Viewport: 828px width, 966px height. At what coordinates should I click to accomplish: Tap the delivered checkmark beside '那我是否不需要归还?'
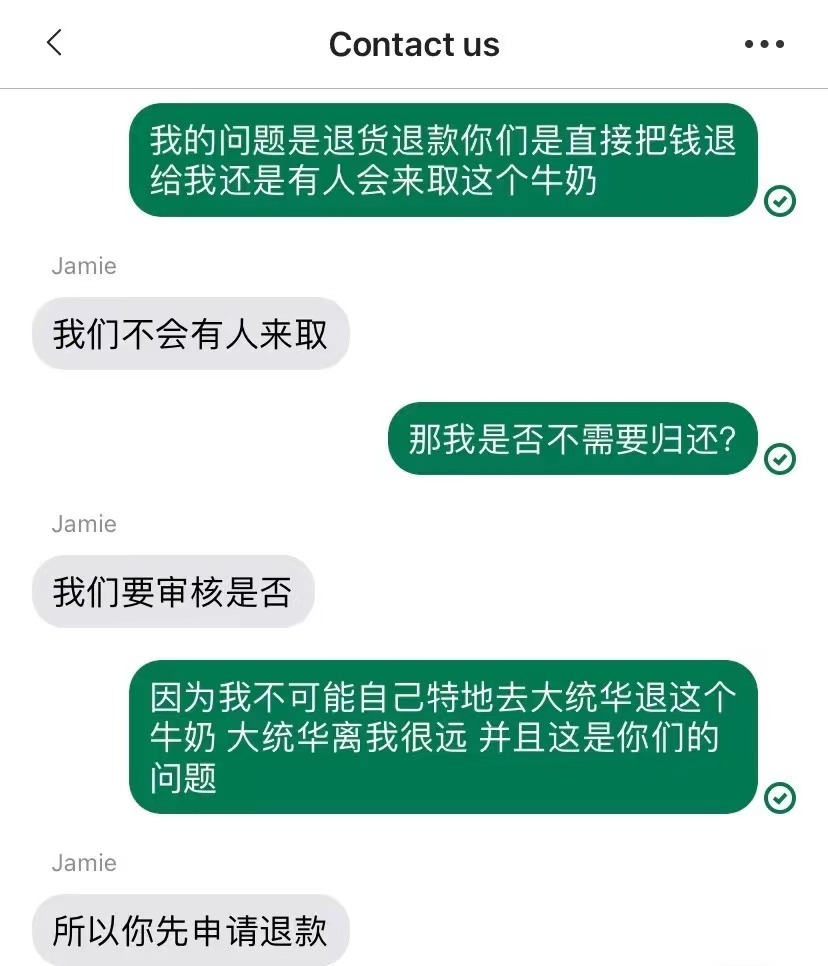780,459
